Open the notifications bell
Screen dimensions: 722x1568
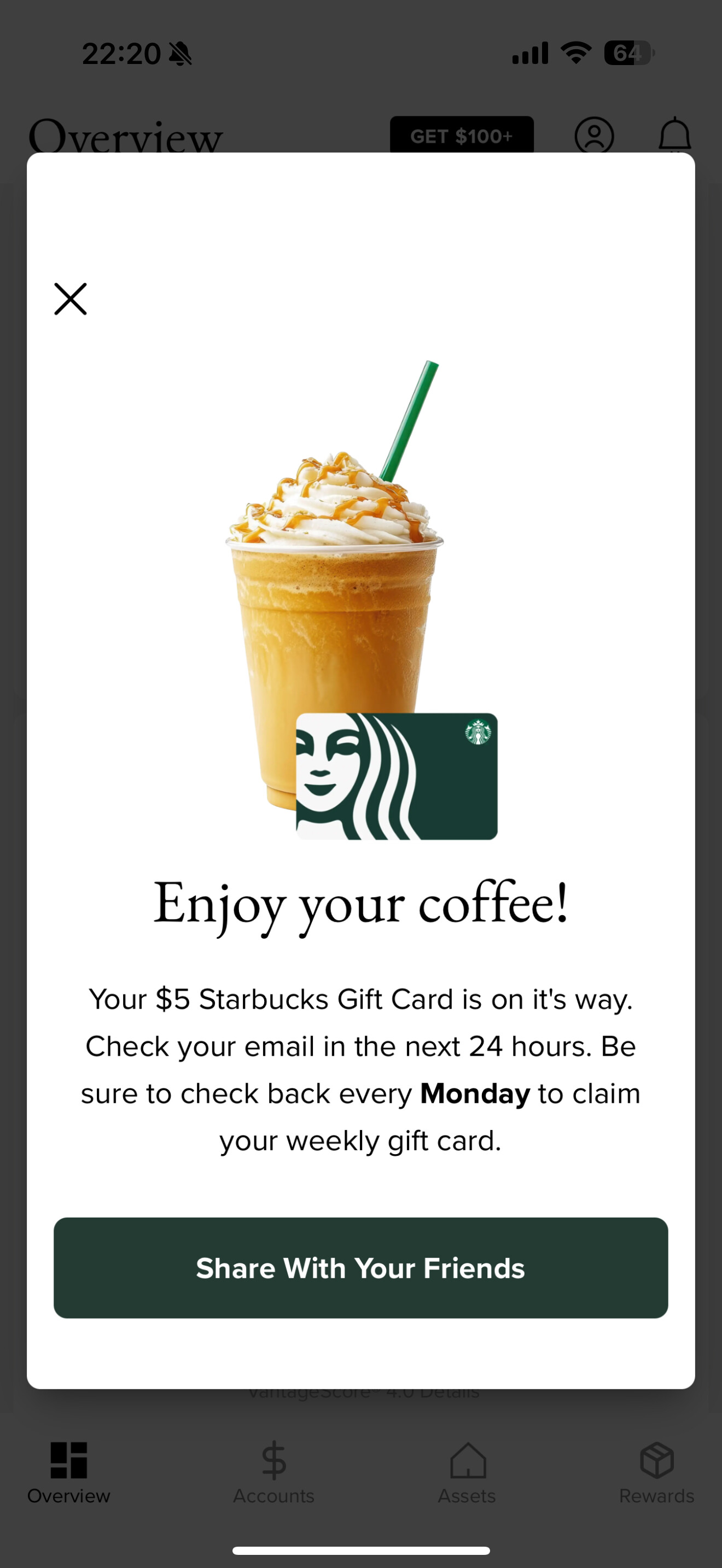coord(674,134)
